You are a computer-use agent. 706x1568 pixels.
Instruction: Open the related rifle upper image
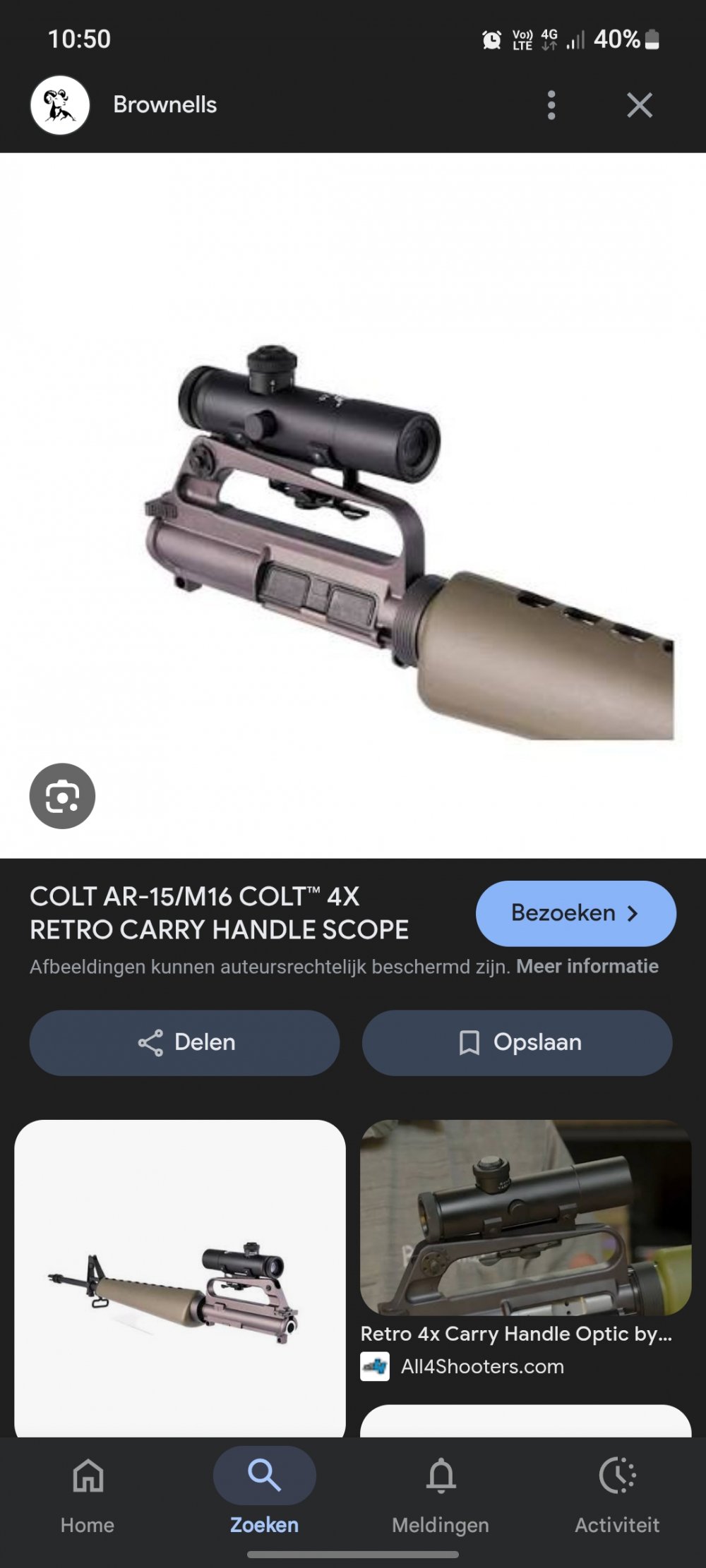click(x=180, y=1277)
